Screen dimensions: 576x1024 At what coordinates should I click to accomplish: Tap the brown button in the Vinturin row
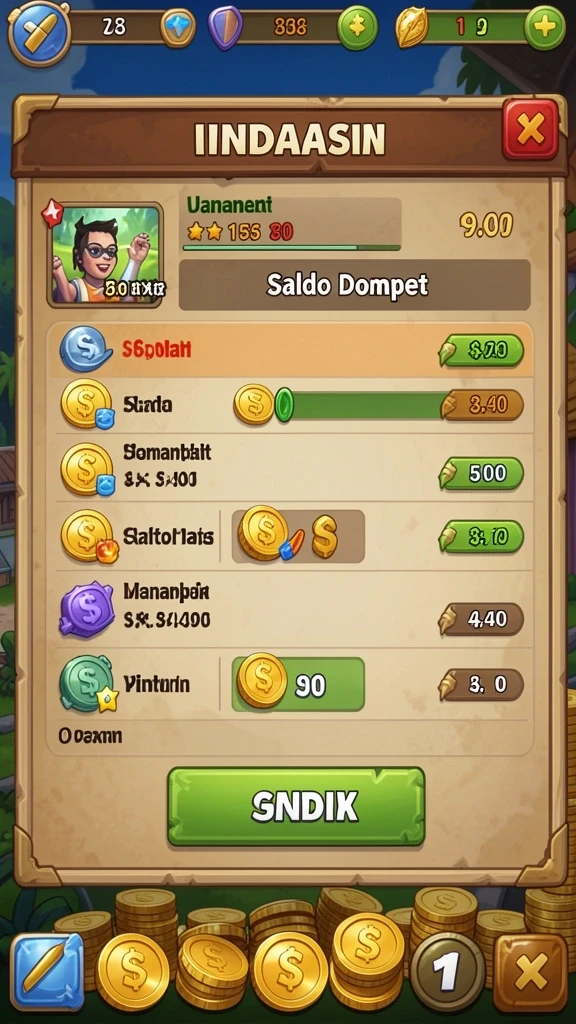(x=482, y=684)
